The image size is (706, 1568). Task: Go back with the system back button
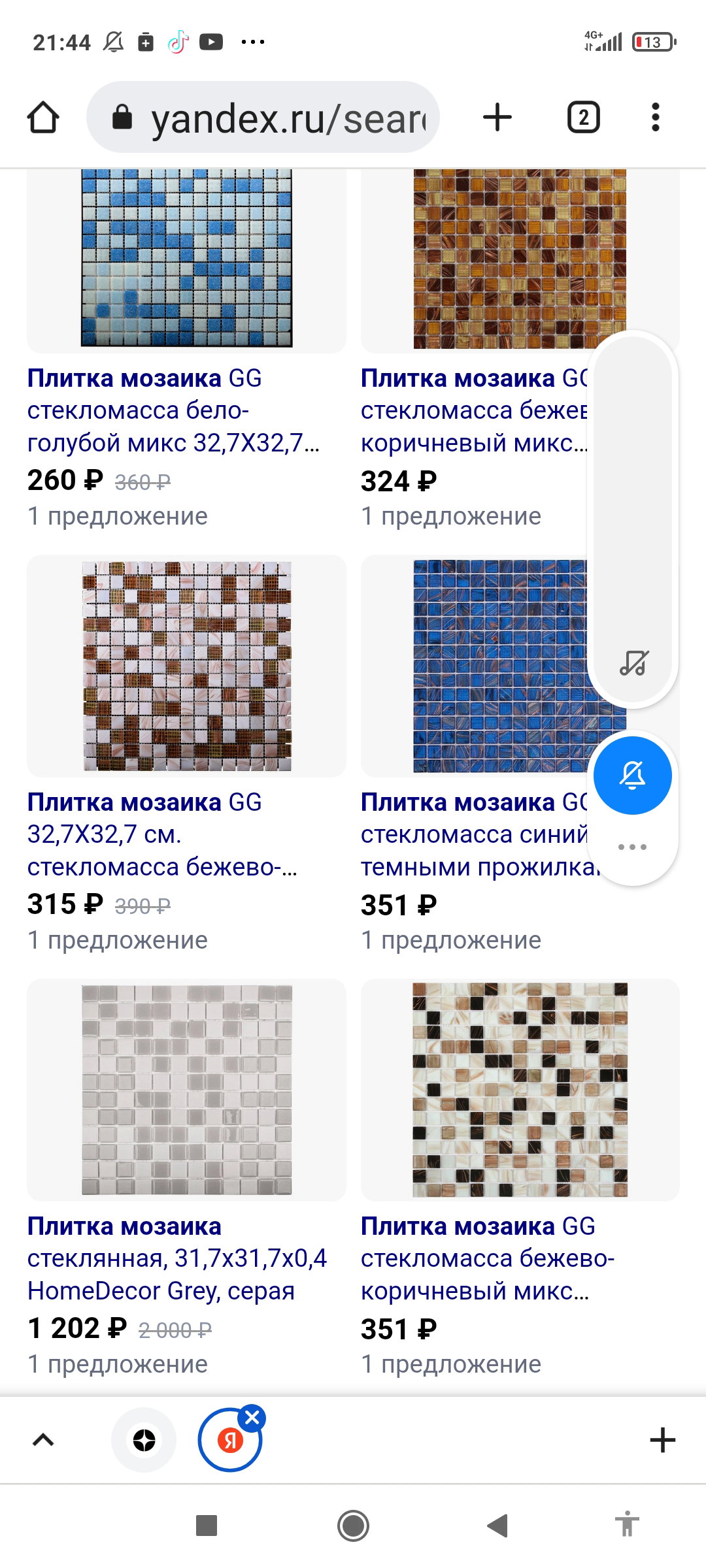pos(497,1526)
